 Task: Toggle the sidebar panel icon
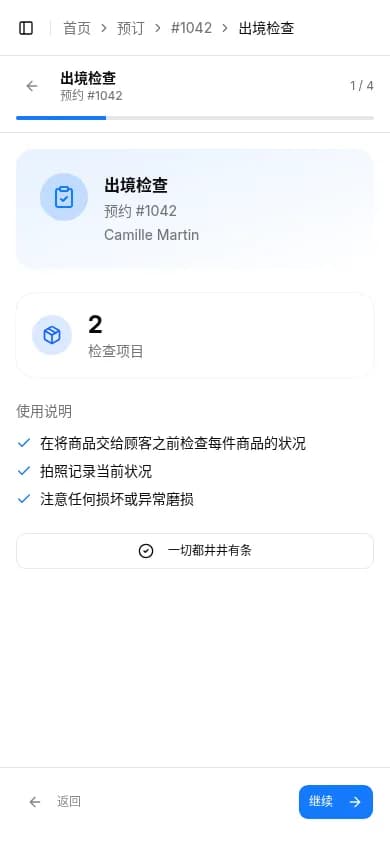pyautogui.click(x=26, y=28)
